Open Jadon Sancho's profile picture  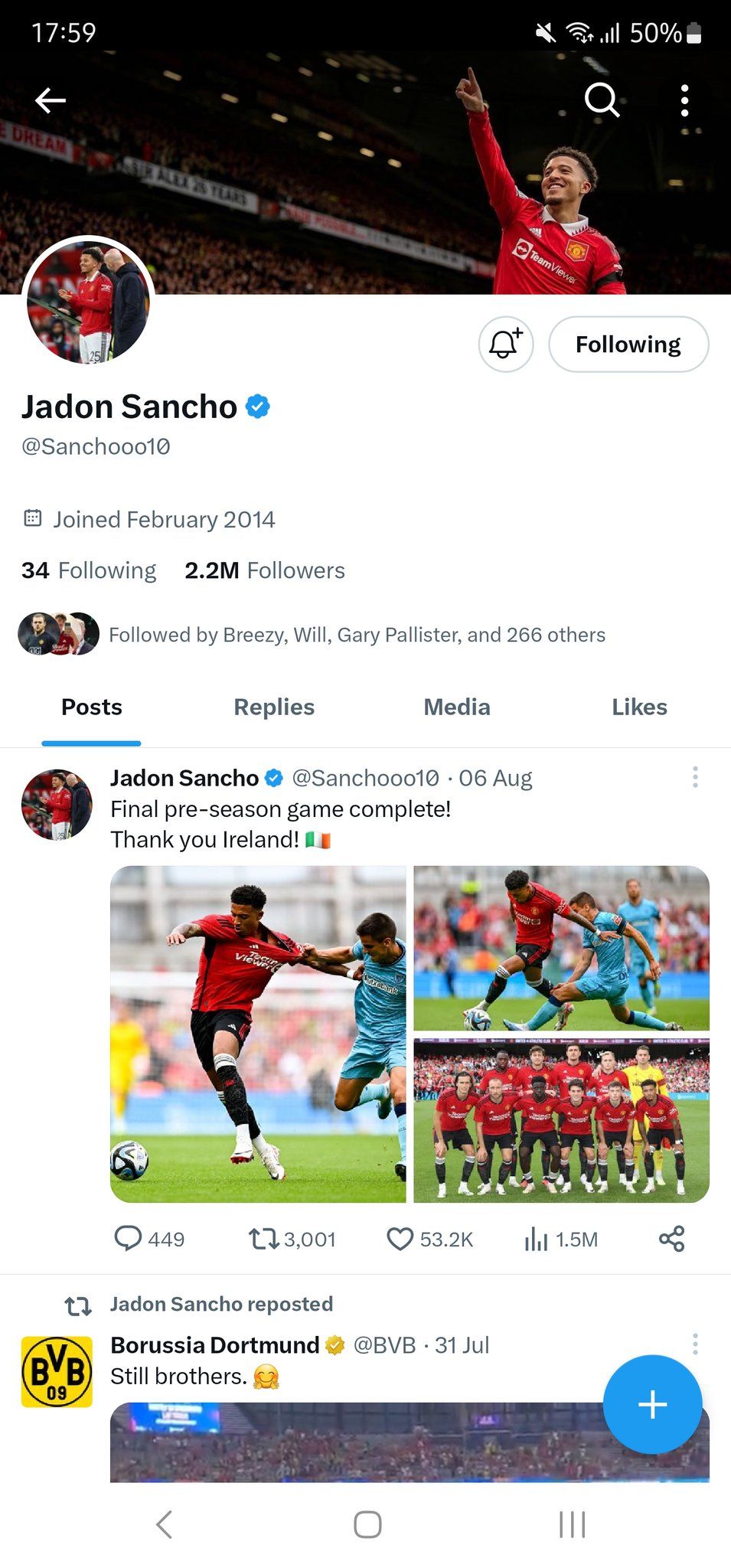point(88,304)
